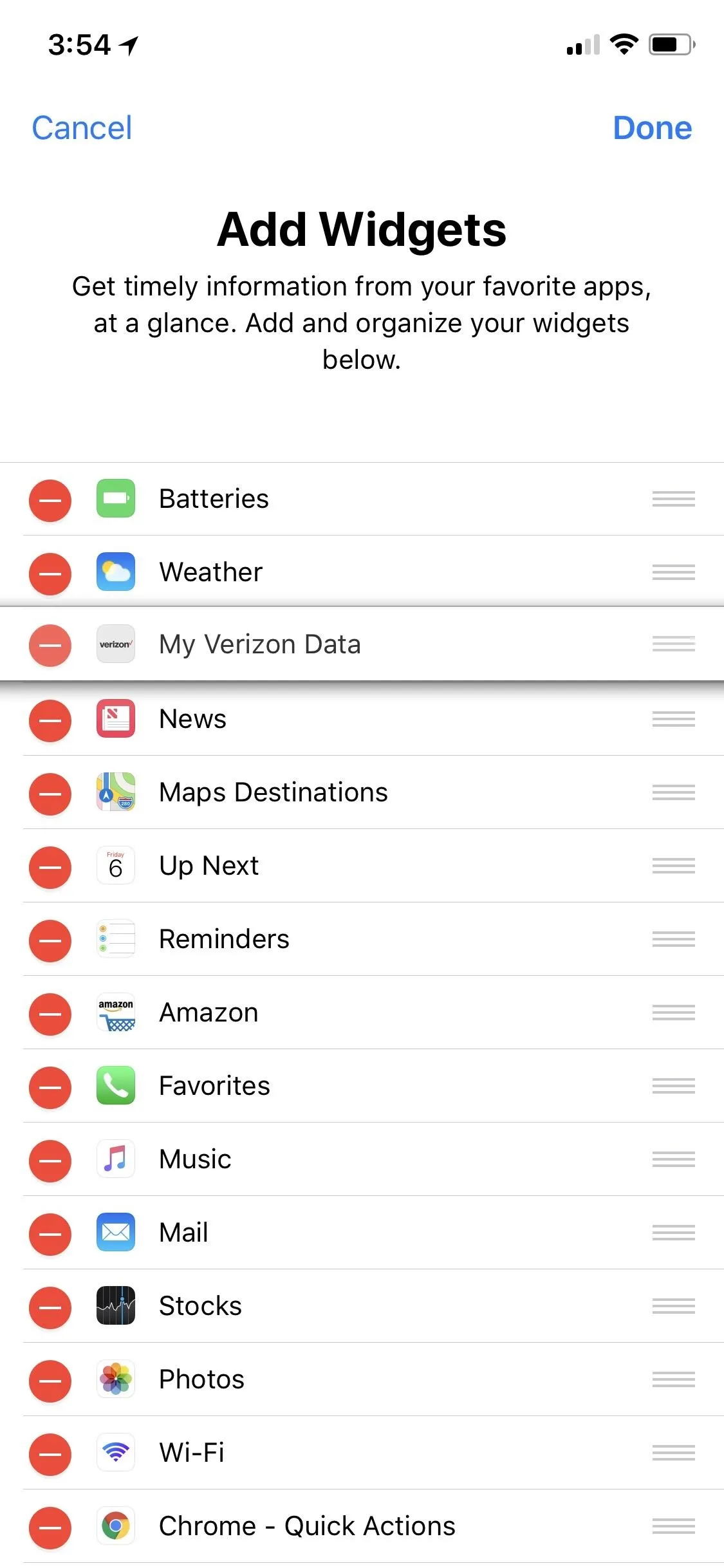Remove the Chrome - Quick Actions widget
This screenshot has width=724, height=1568.
pos(50,1527)
